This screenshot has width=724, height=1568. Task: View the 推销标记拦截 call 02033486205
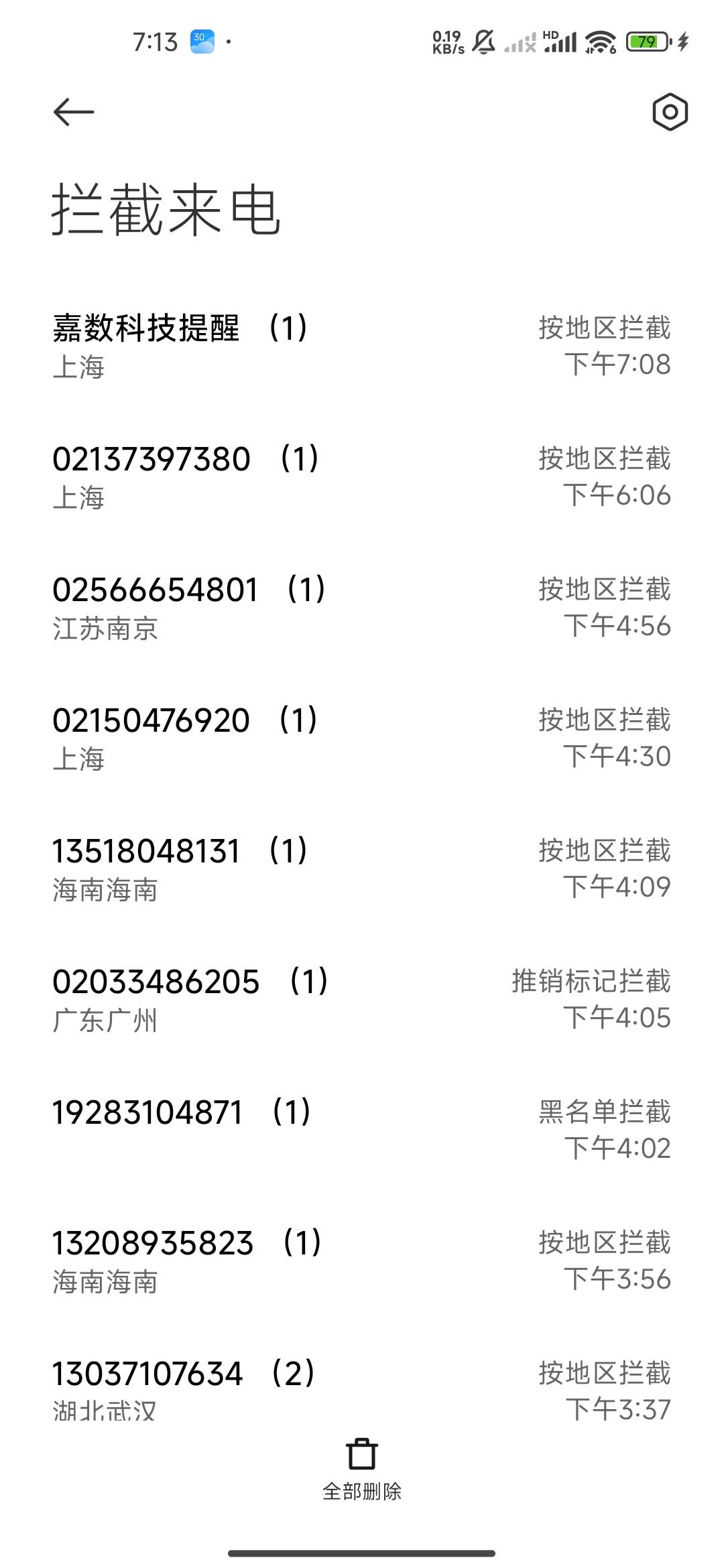coord(362,1000)
